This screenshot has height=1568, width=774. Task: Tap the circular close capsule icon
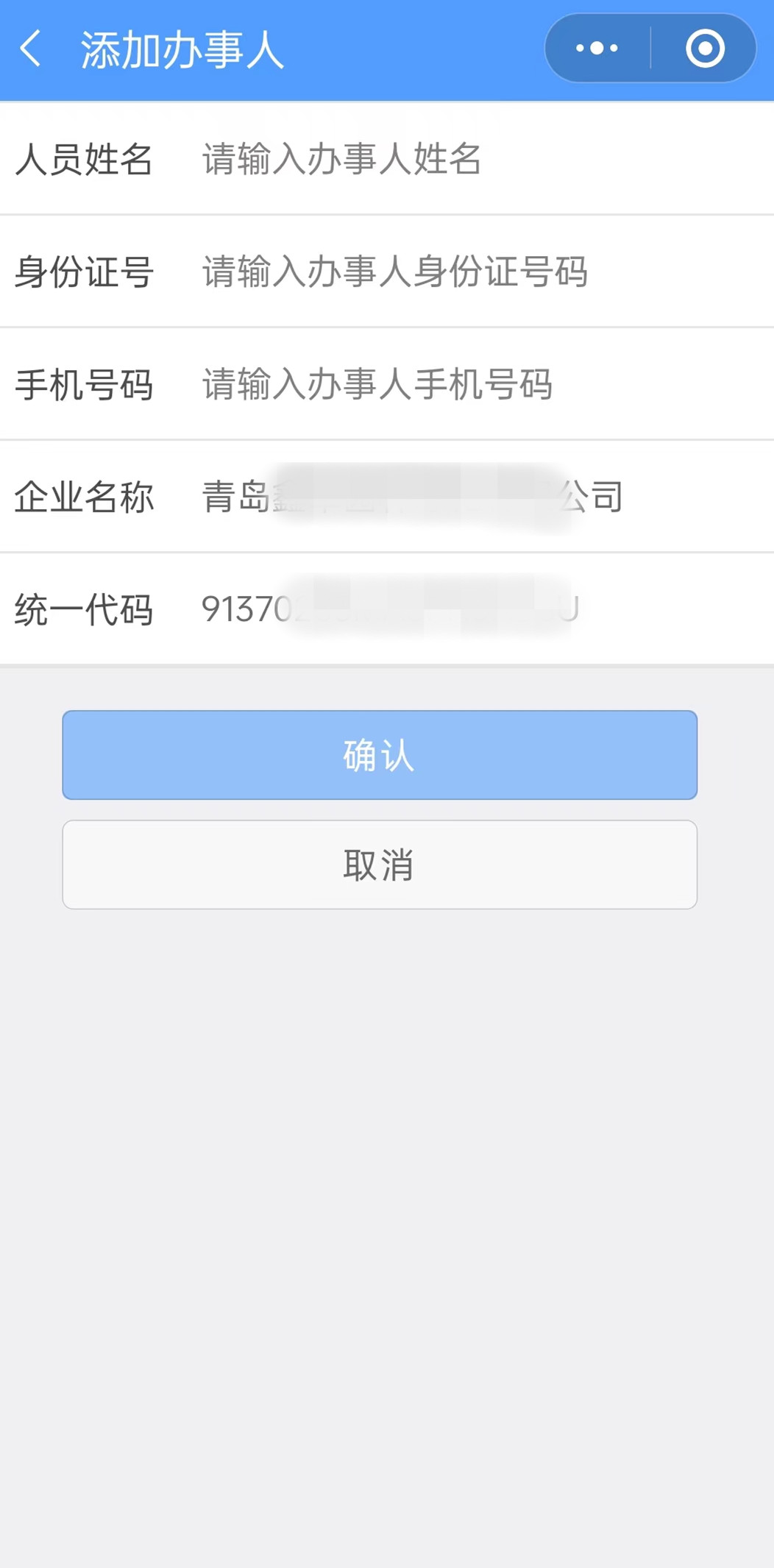[704, 48]
